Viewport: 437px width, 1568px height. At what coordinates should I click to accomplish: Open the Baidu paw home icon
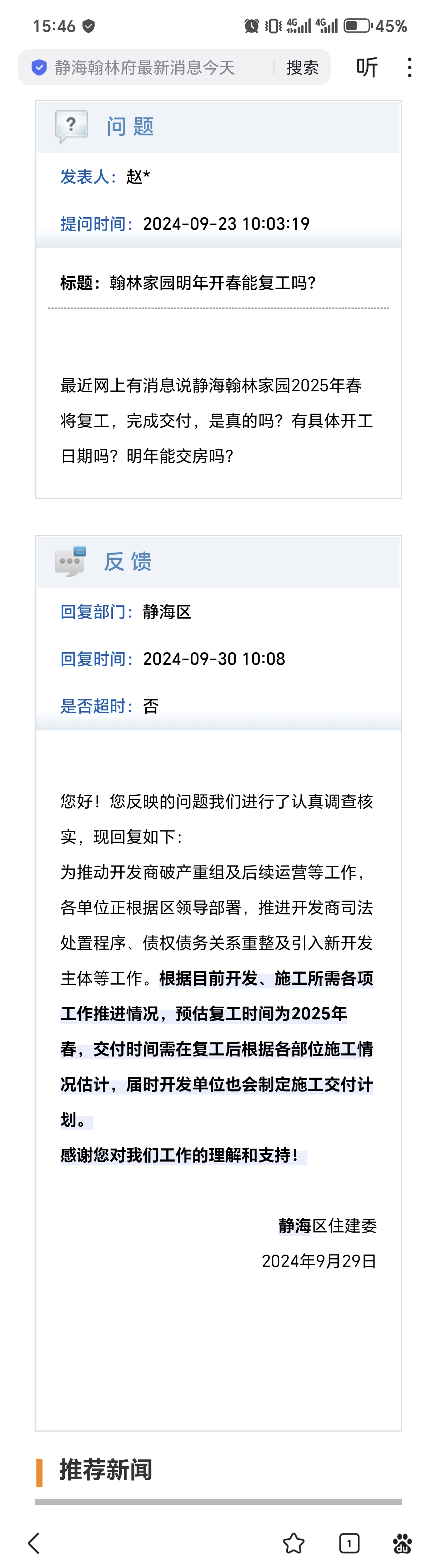click(x=402, y=1543)
